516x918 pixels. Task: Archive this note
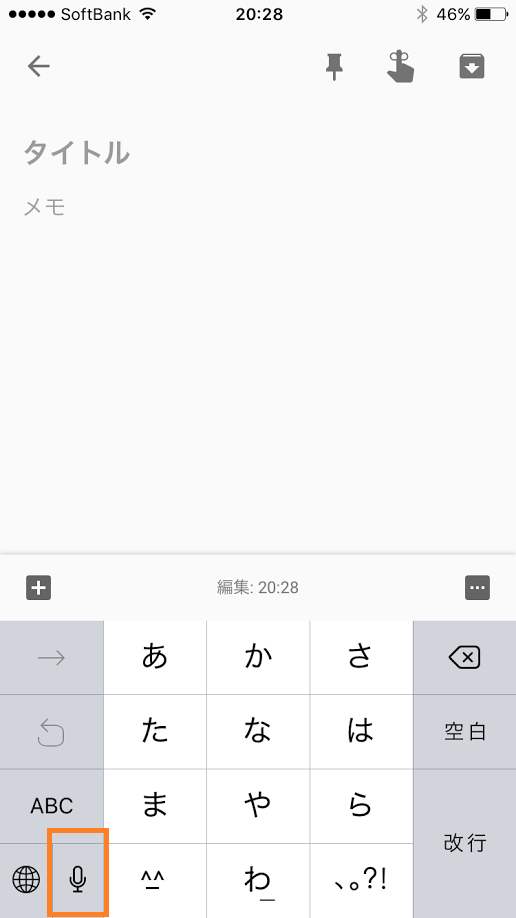471,66
